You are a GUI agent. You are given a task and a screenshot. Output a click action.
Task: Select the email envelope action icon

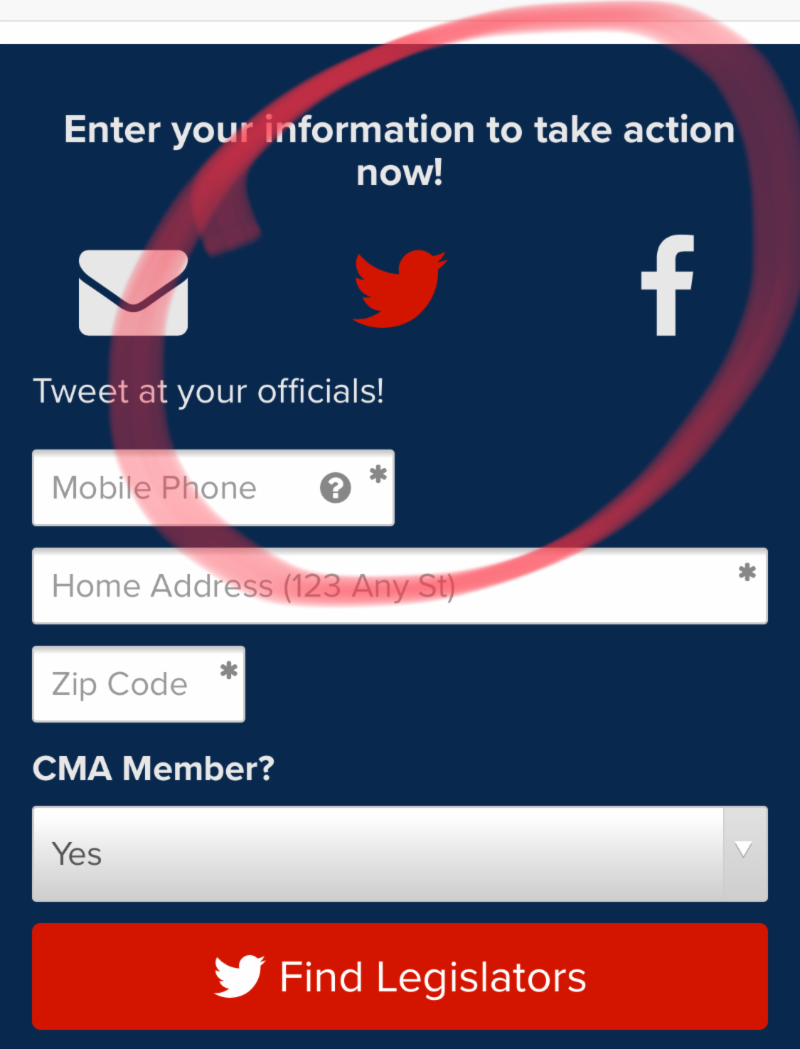[x=133, y=292]
